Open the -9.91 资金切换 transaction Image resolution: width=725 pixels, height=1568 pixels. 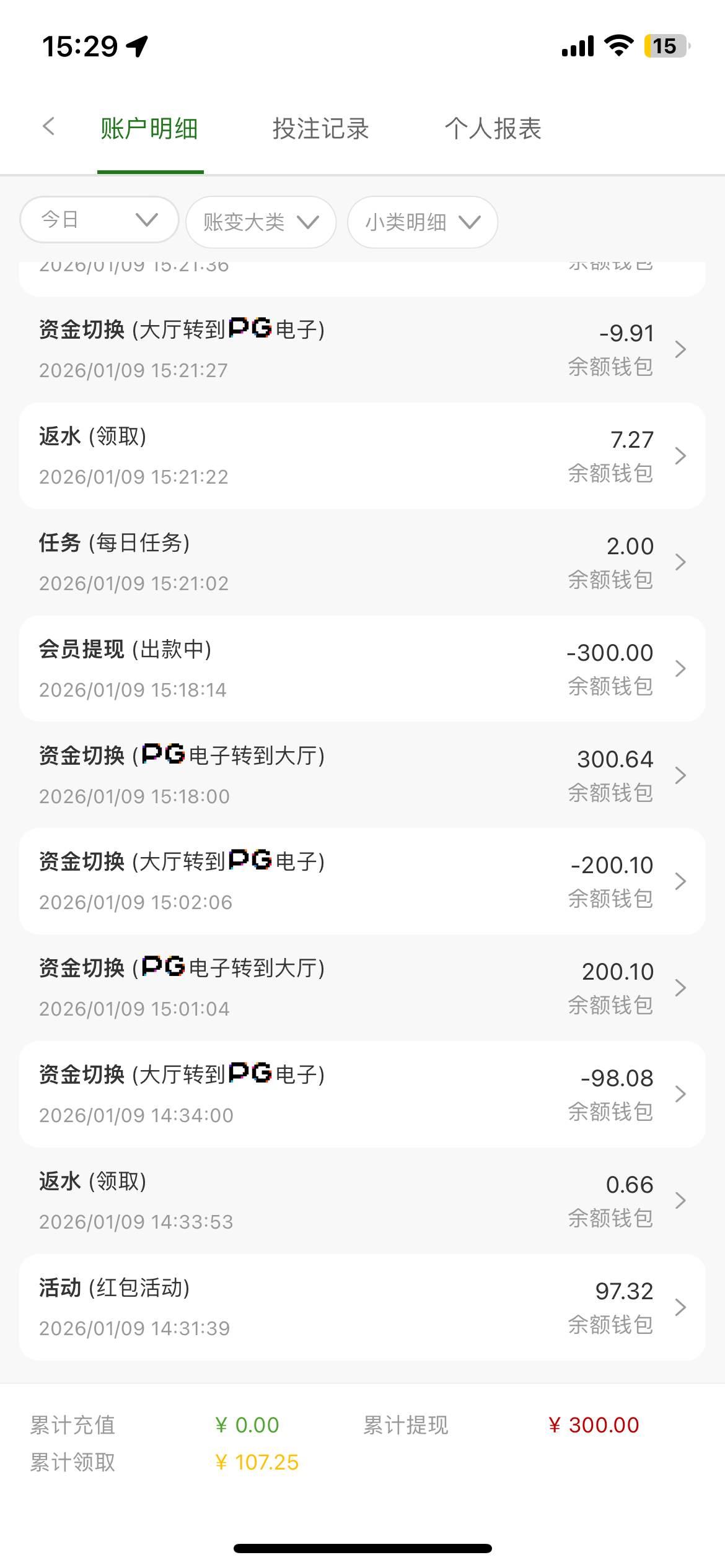tap(362, 349)
